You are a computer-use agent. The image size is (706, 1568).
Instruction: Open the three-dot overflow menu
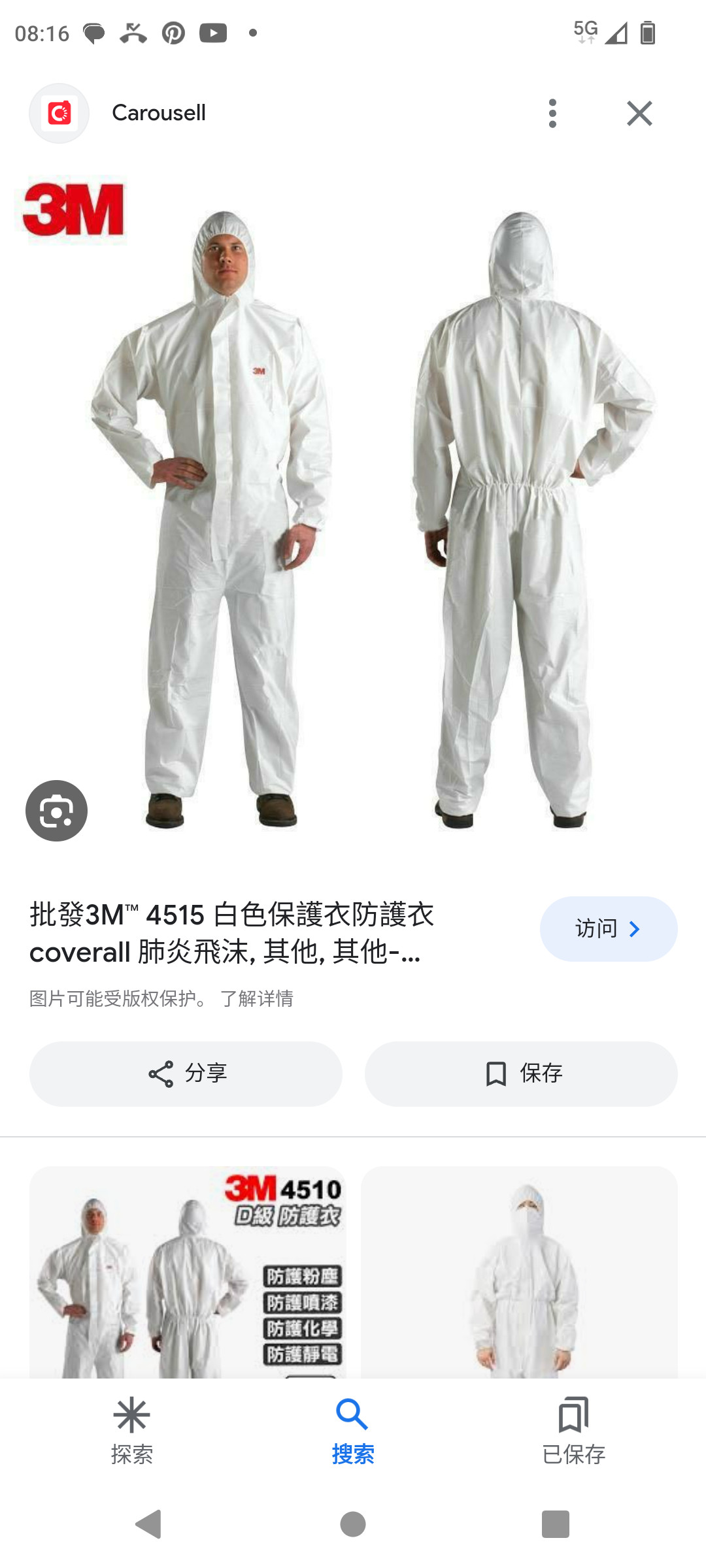coord(552,114)
